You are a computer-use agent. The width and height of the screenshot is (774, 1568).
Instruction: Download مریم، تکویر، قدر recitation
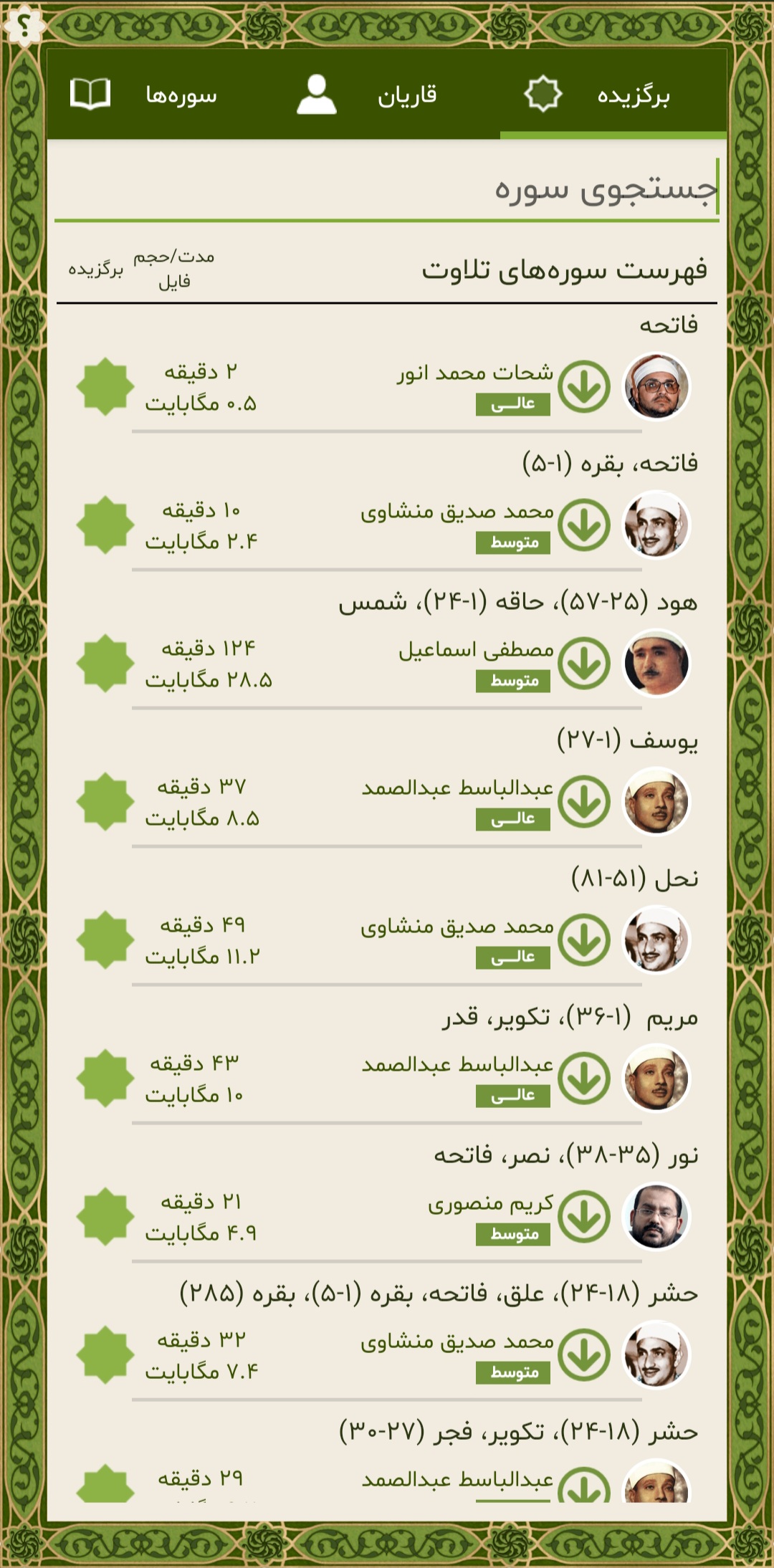click(584, 1079)
